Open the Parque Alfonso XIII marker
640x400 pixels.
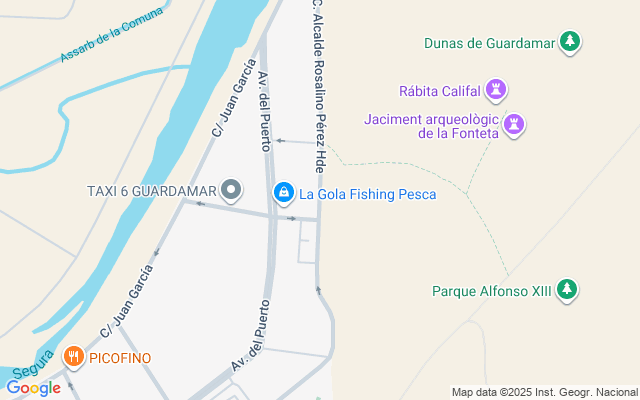pyautogui.click(x=567, y=290)
